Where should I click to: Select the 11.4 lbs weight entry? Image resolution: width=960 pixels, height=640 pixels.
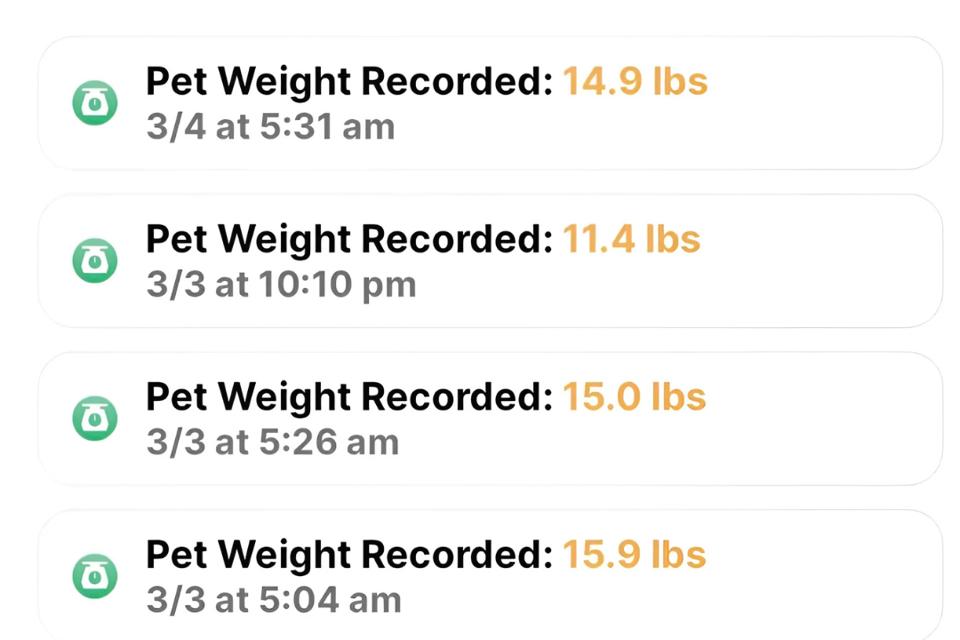coord(490,261)
